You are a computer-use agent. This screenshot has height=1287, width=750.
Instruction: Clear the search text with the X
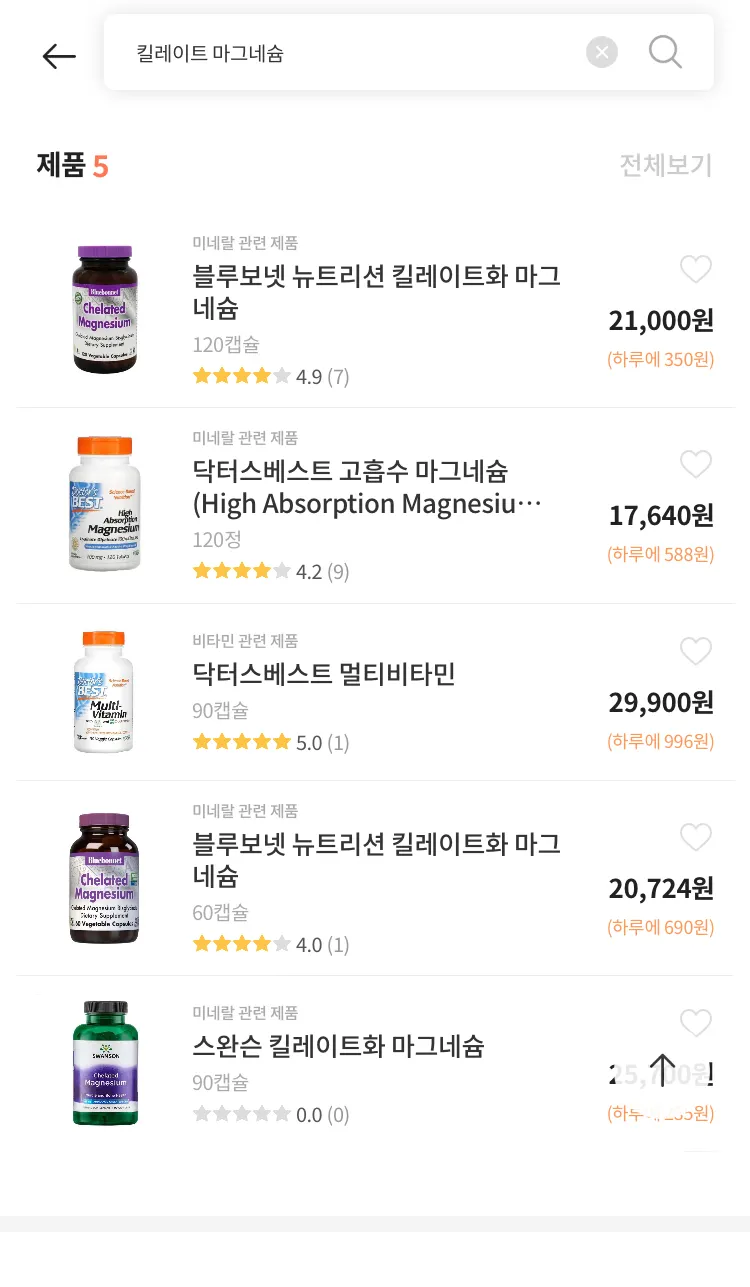(602, 52)
